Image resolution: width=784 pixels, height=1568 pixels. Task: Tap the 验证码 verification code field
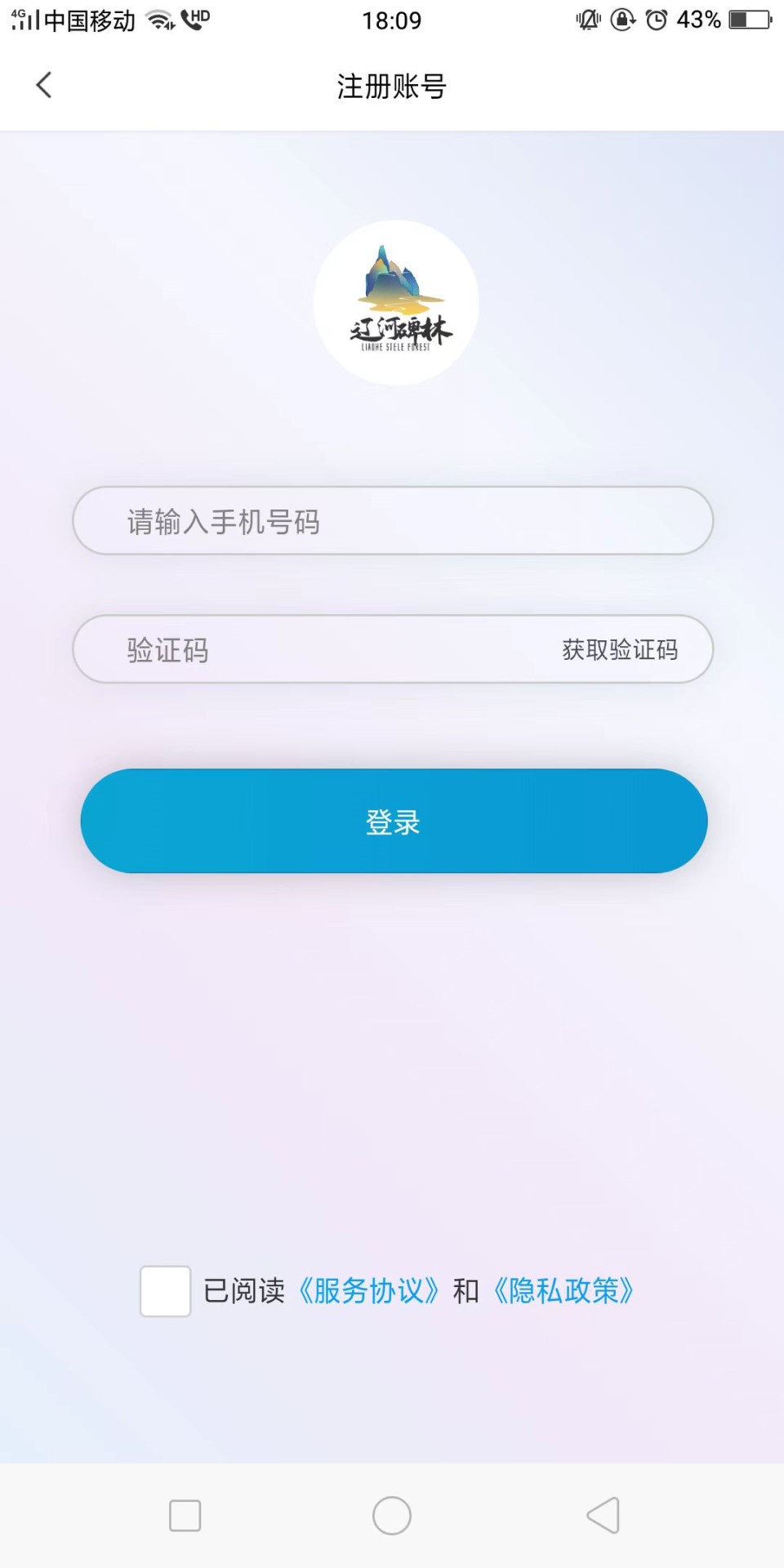pyautogui.click(x=310, y=650)
